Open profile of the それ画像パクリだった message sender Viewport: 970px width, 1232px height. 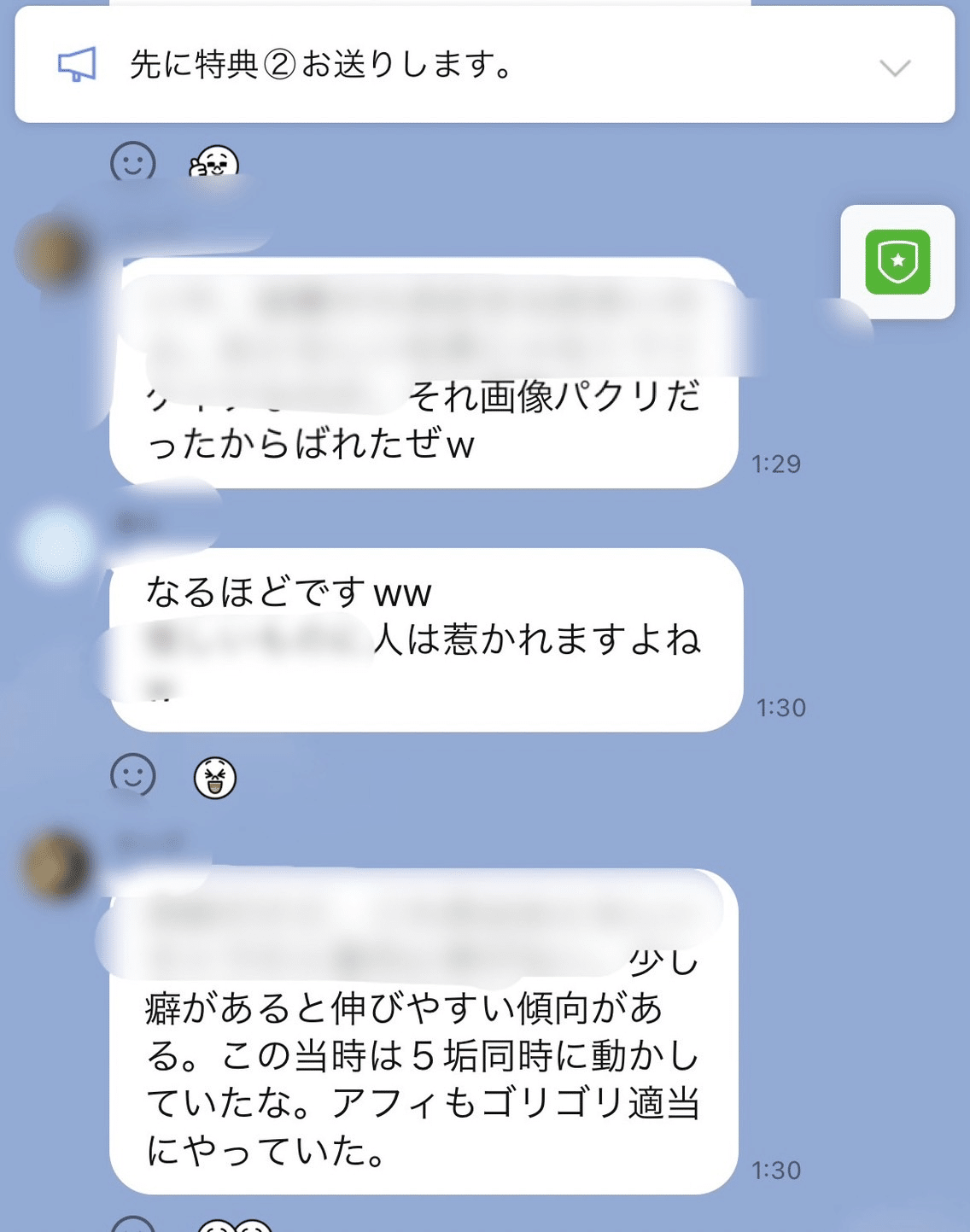point(53,254)
